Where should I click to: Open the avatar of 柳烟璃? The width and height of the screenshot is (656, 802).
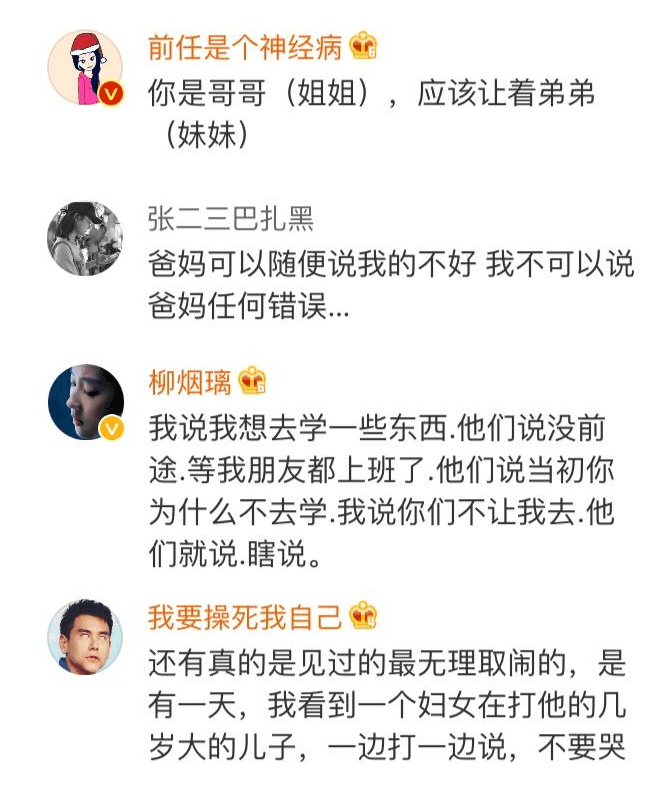click(x=85, y=401)
